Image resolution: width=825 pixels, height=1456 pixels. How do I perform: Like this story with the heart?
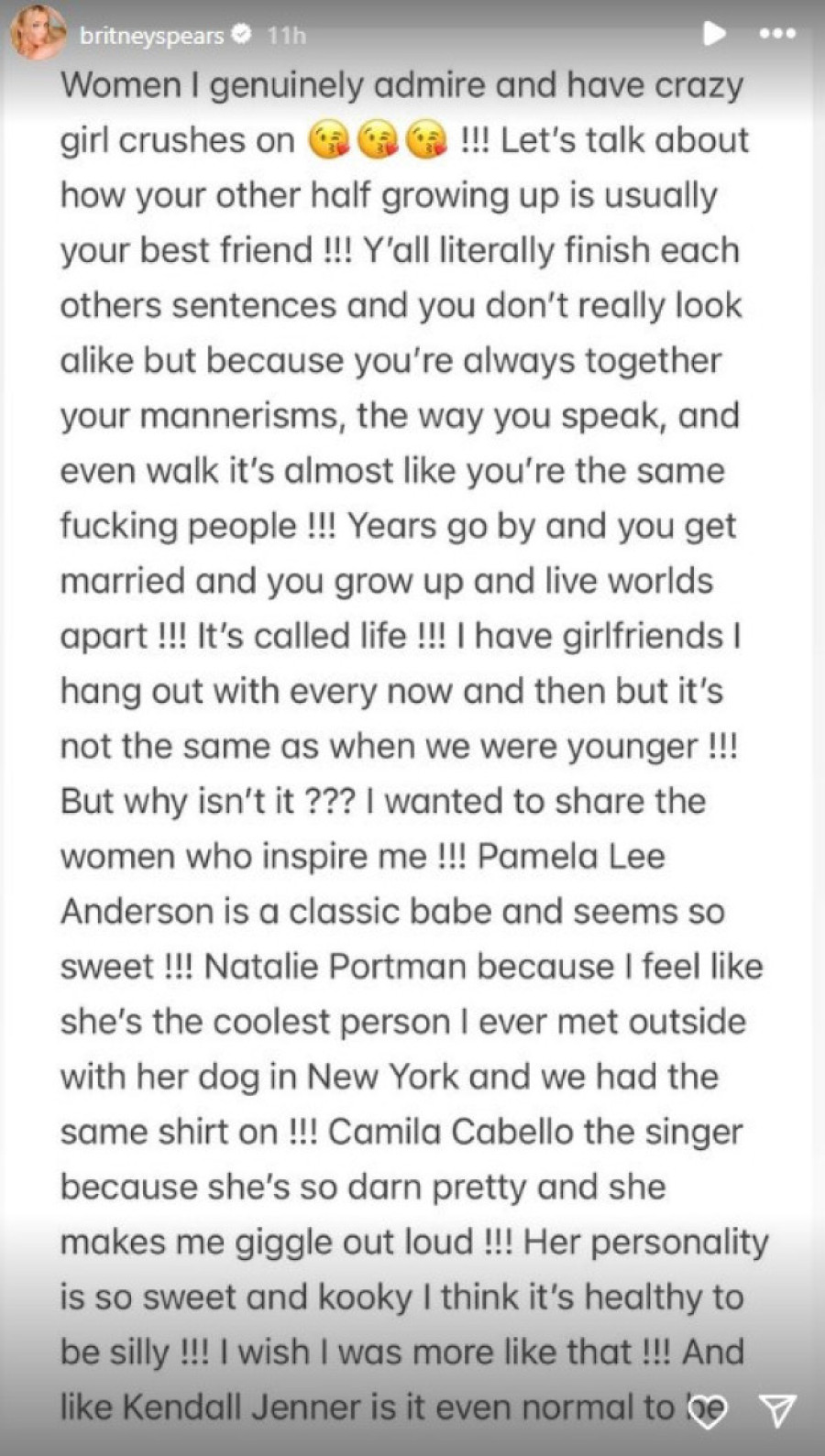(x=708, y=1411)
